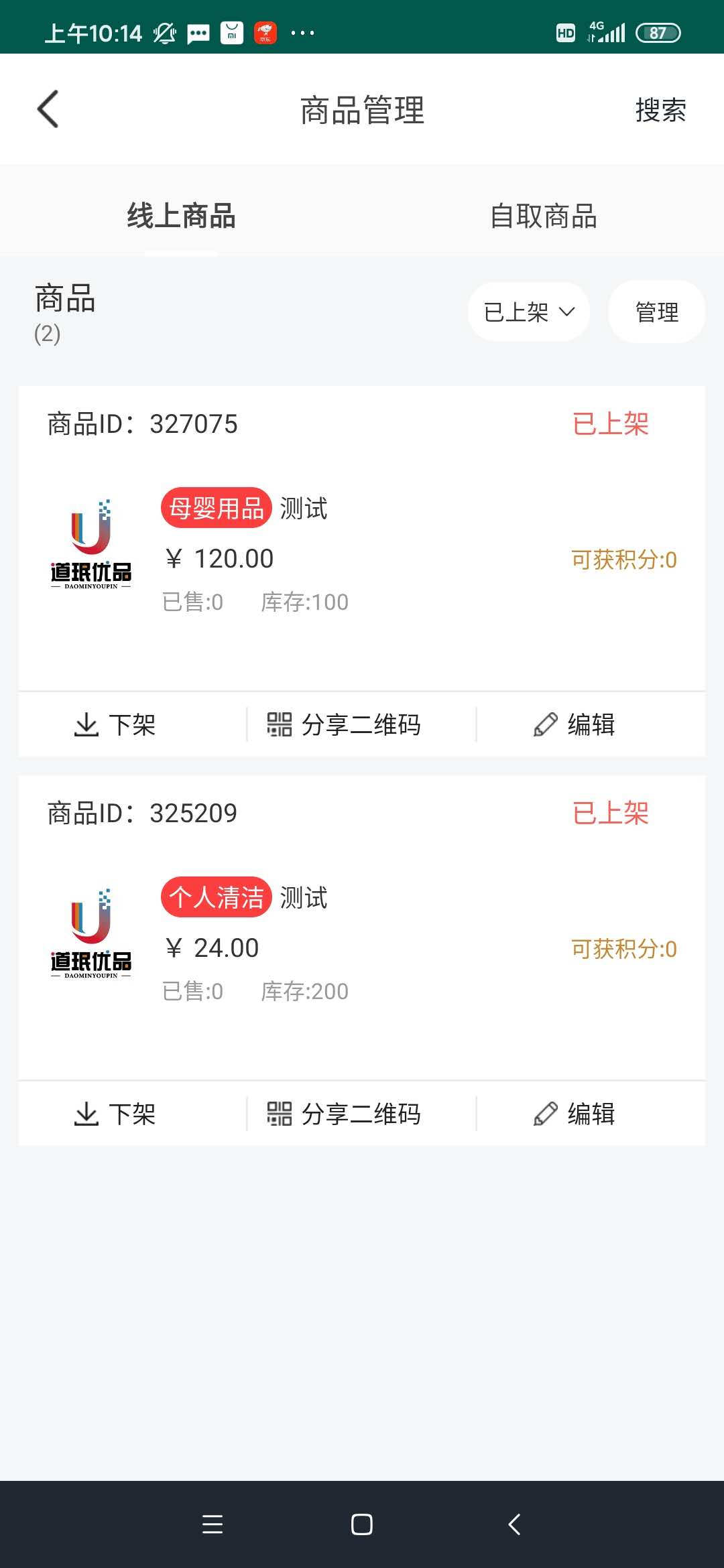This screenshot has height=1568, width=724.
Task: Share QR code for product 327075
Action: click(344, 724)
